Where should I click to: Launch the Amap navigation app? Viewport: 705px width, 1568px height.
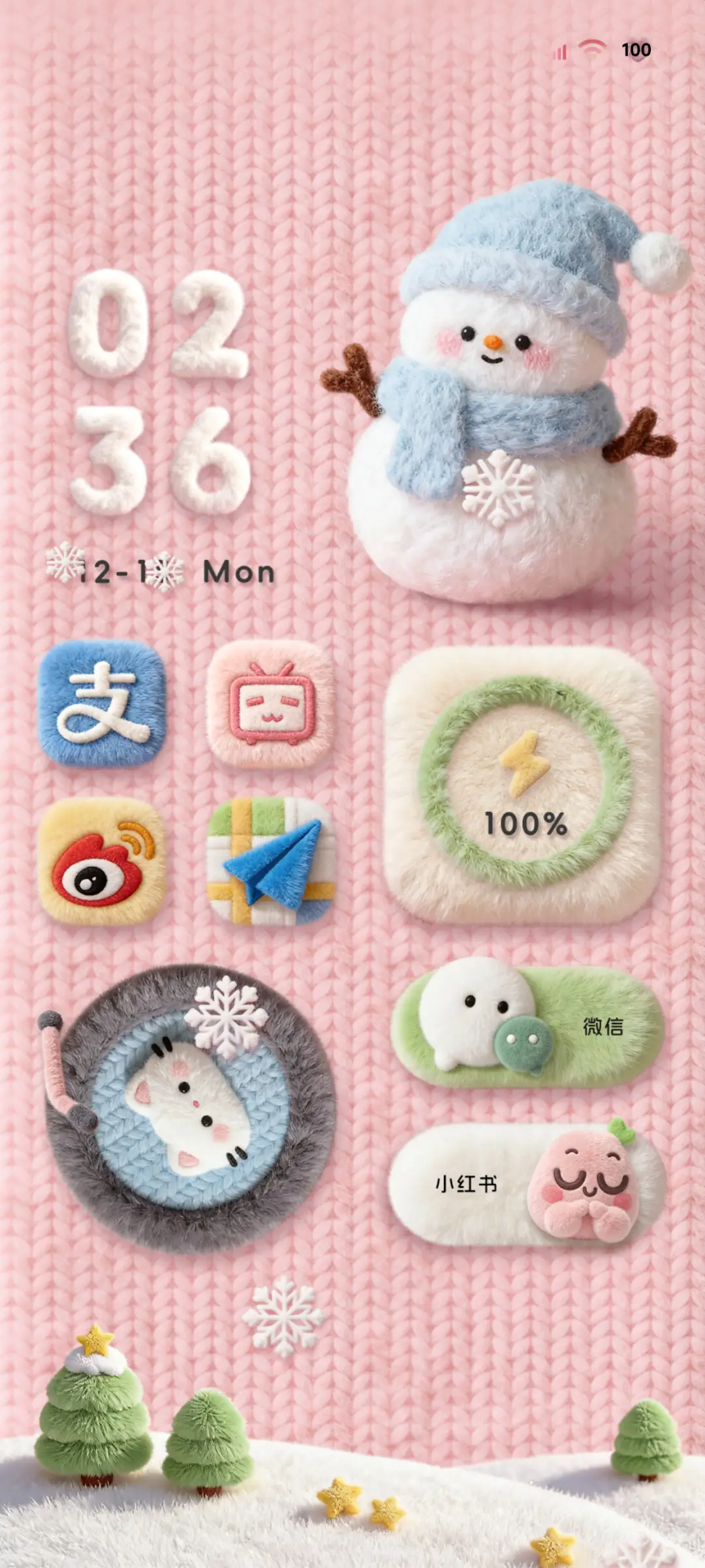(x=271, y=860)
